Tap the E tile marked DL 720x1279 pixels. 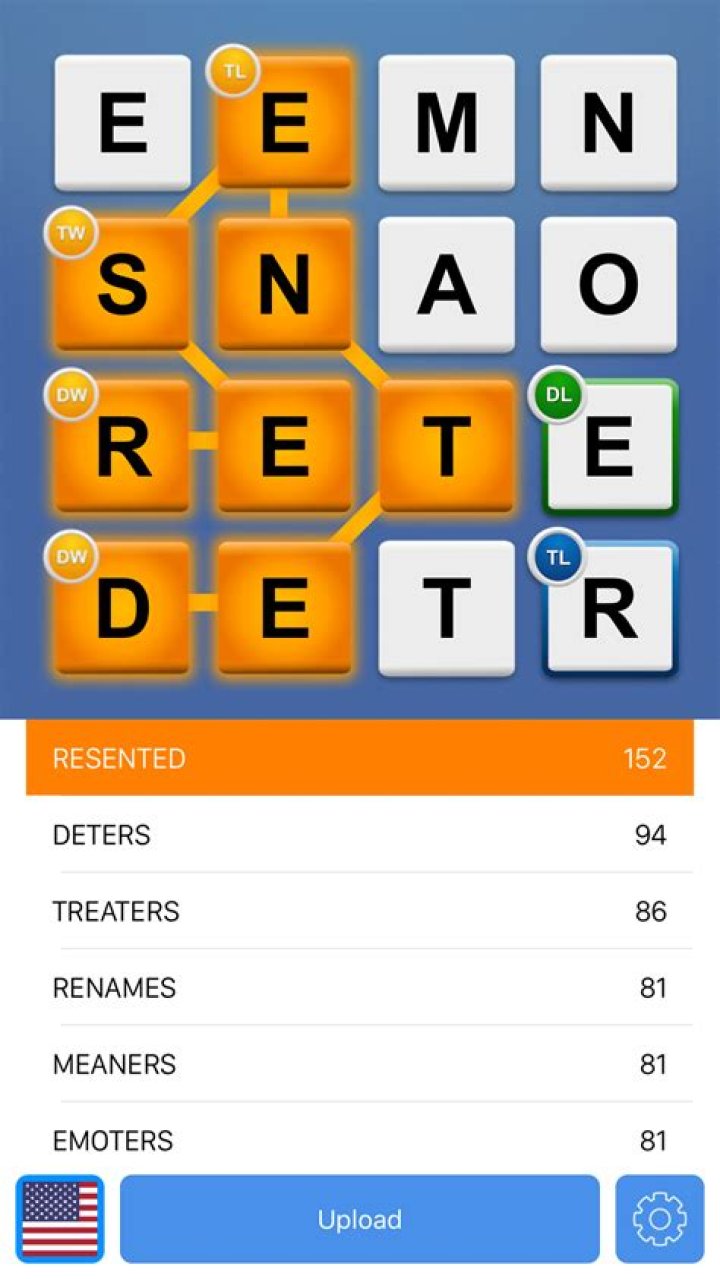pos(609,447)
